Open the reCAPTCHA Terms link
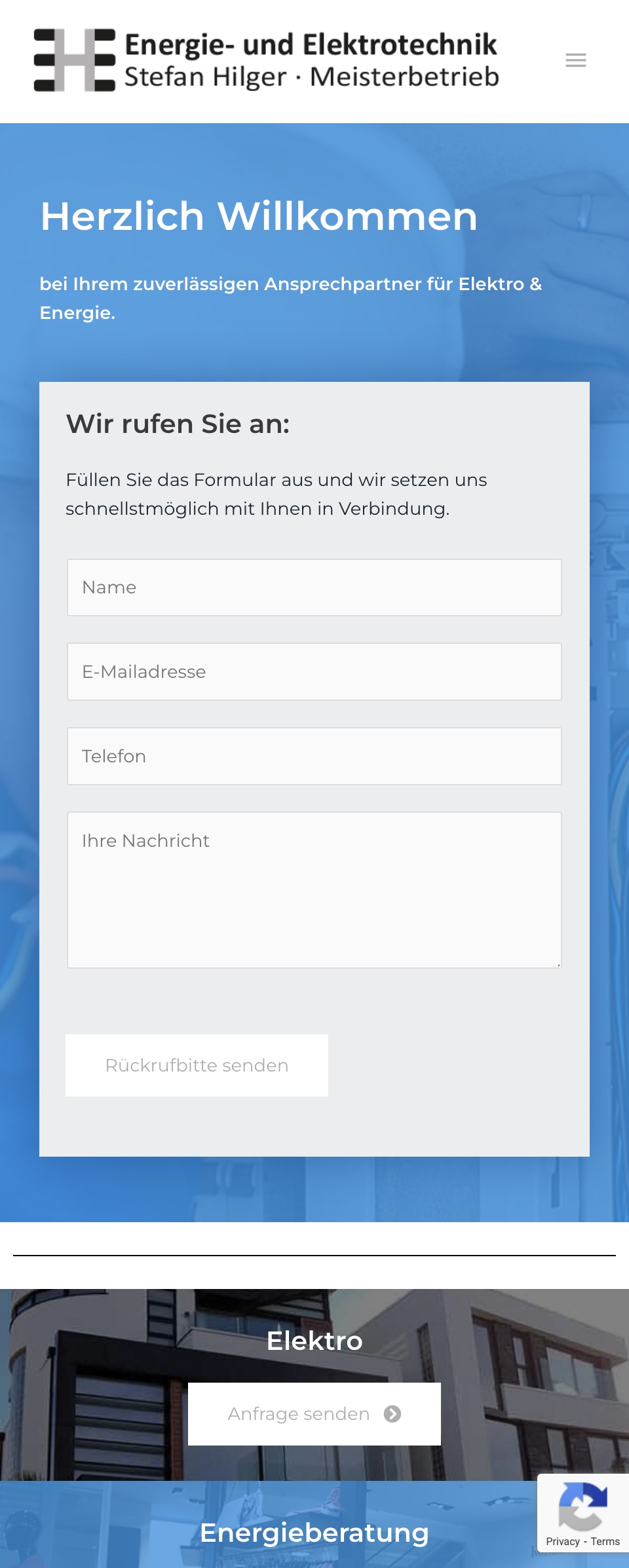Viewport: 629px width, 1568px height. tap(605, 1542)
